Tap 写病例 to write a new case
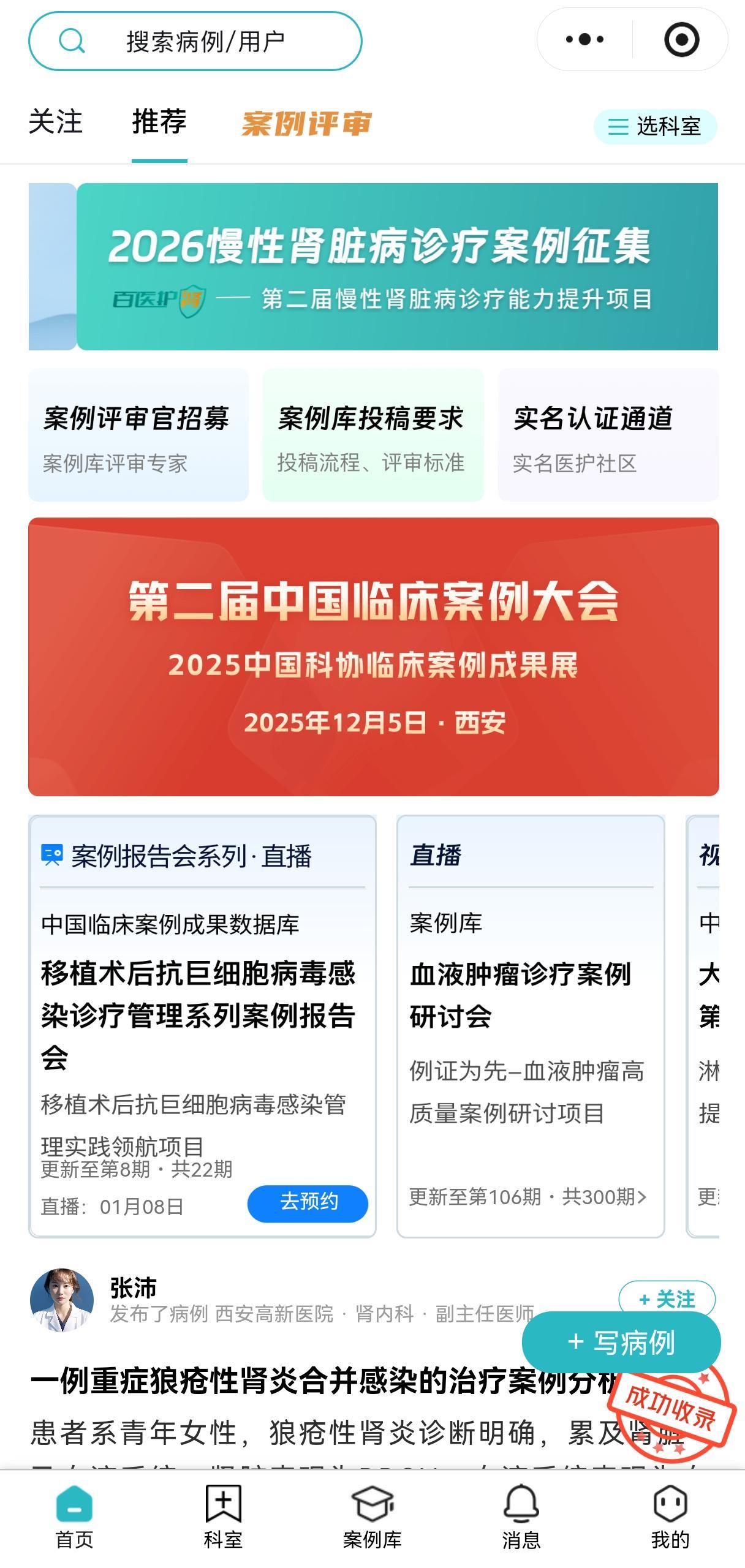The image size is (745, 1568). (x=621, y=1343)
